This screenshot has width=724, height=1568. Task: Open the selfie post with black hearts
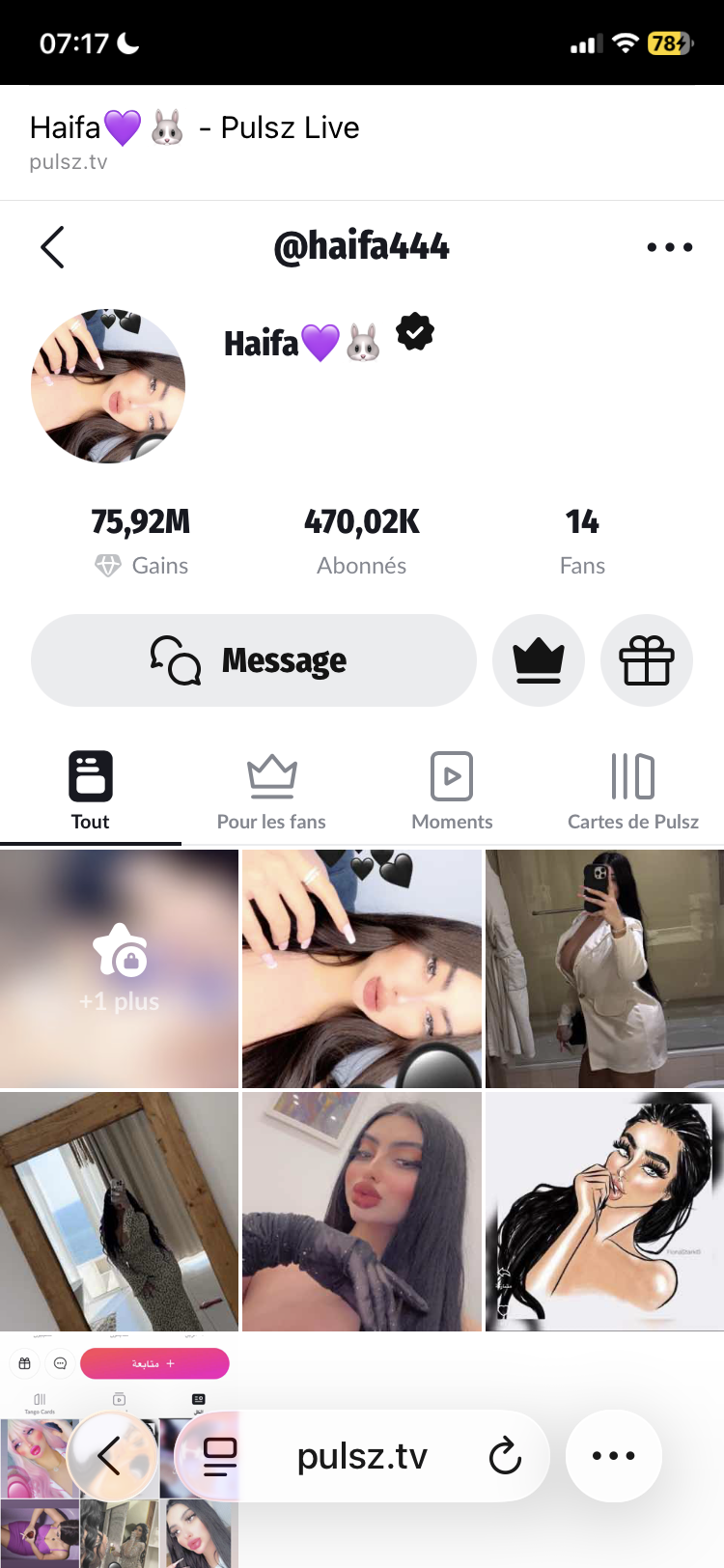click(362, 969)
